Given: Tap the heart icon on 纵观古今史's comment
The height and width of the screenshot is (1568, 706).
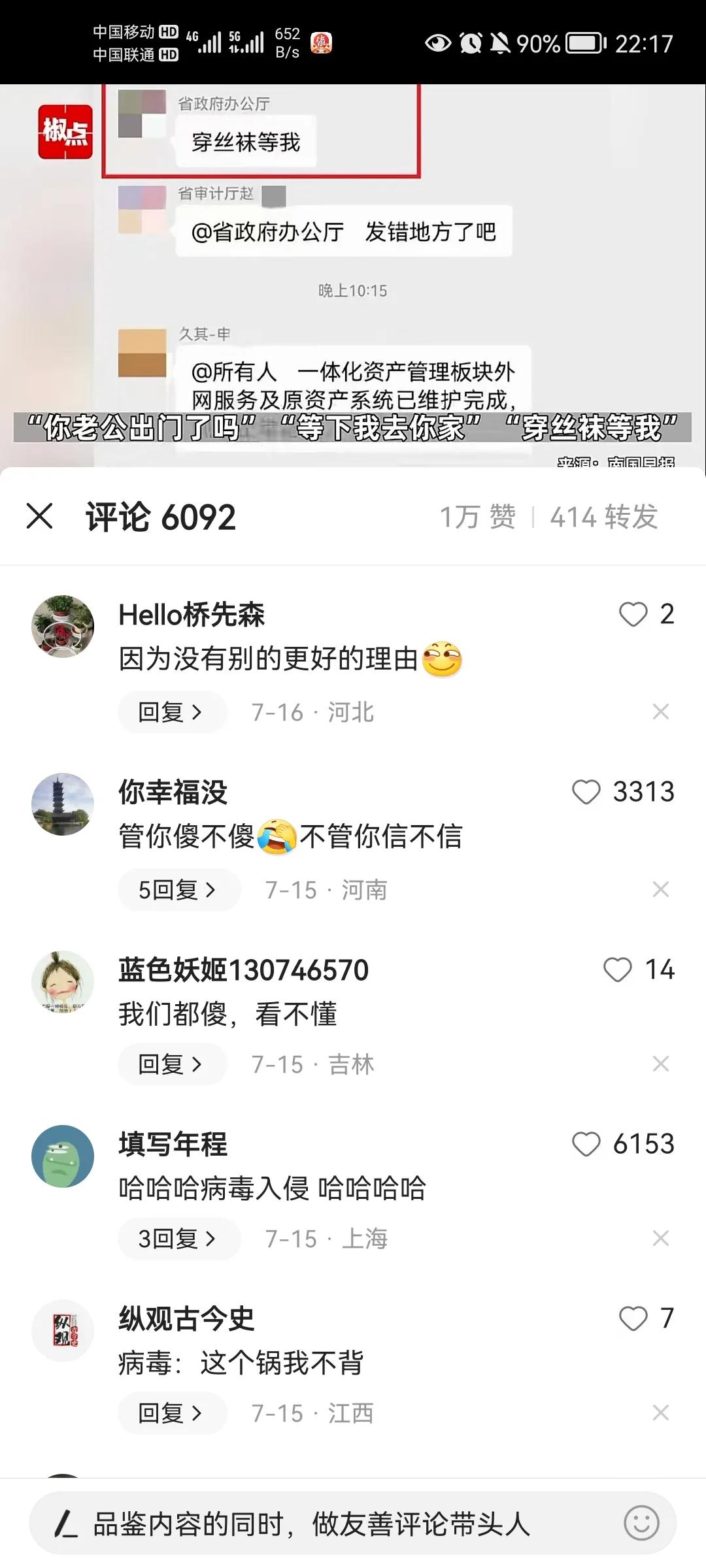Looking at the screenshot, I should pyautogui.click(x=633, y=1318).
